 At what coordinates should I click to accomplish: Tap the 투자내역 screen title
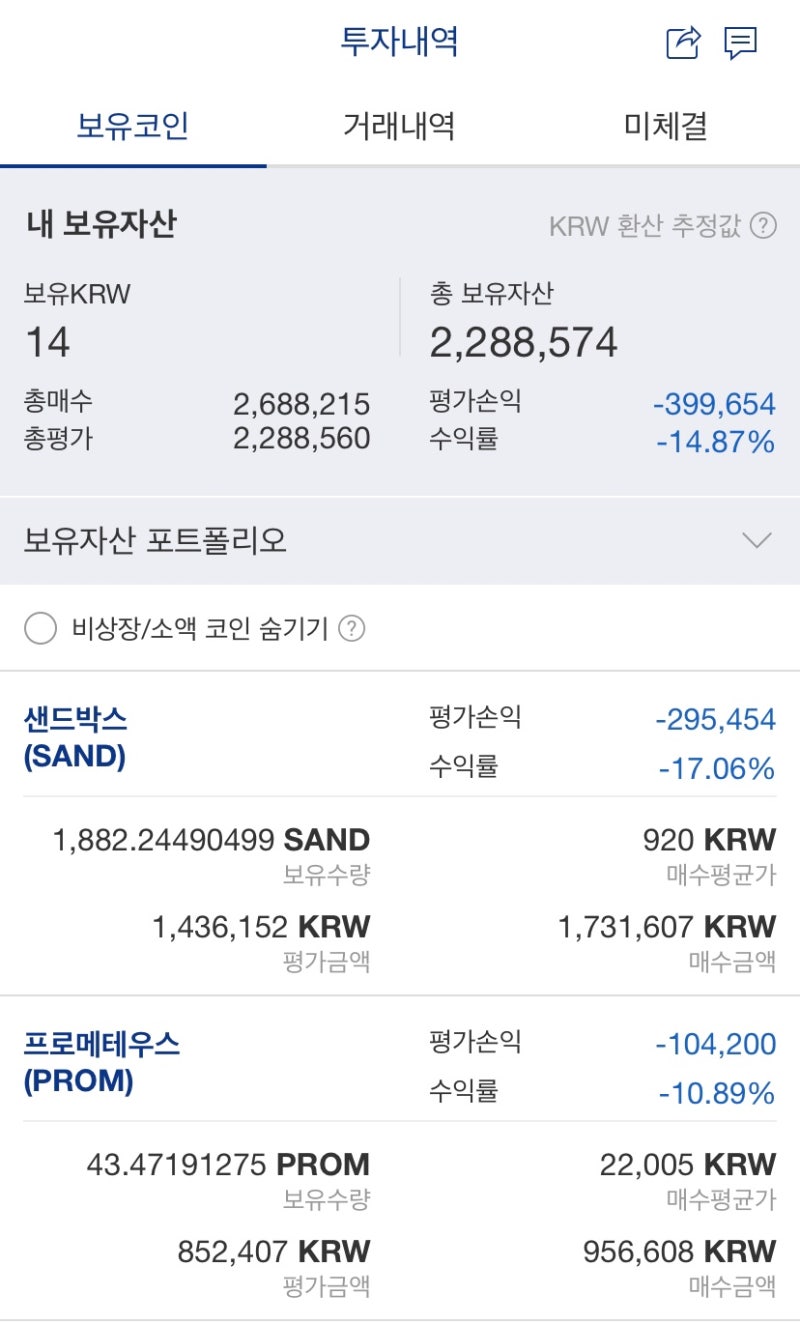399,44
